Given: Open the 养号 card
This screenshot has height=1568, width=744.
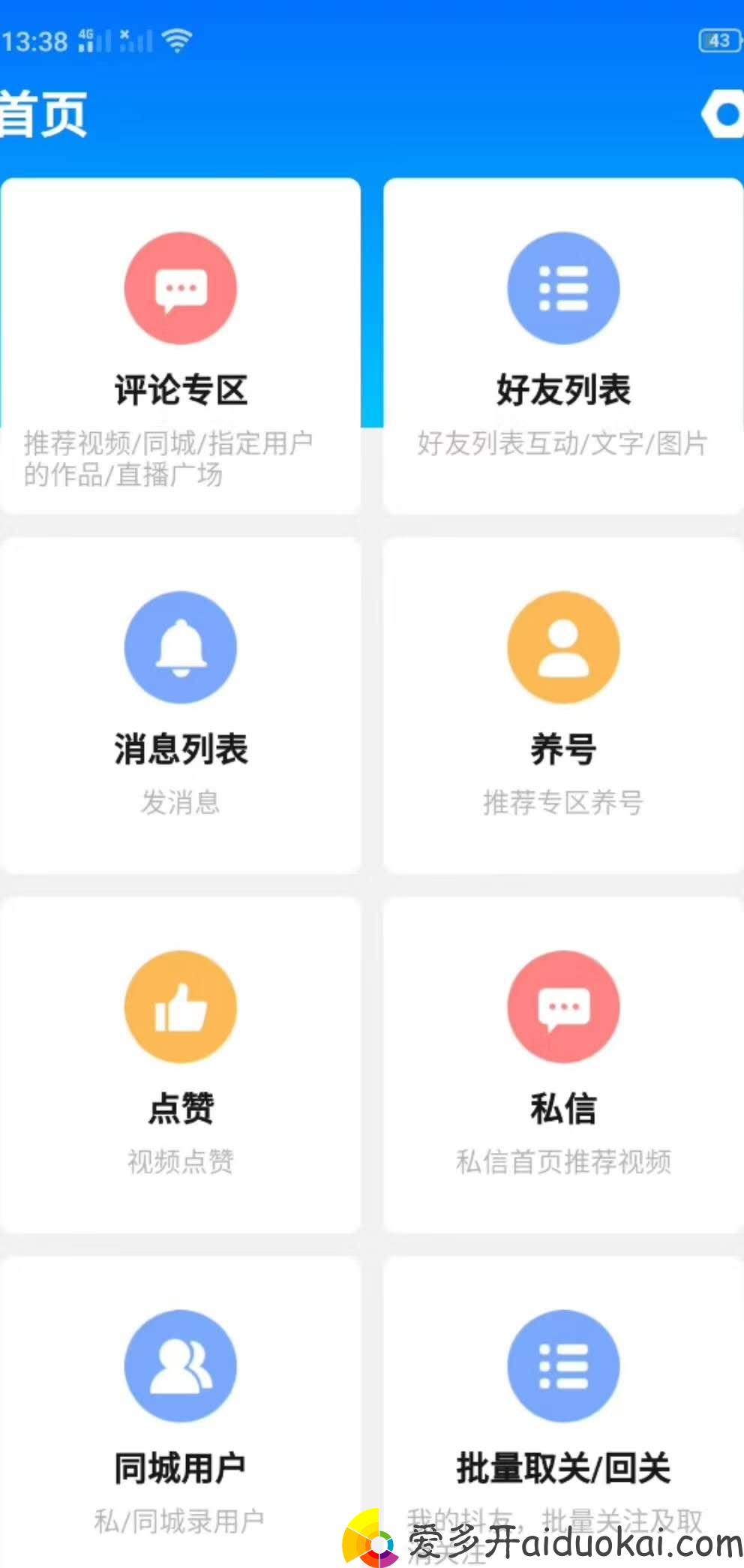Looking at the screenshot, I should coord(563,704).
